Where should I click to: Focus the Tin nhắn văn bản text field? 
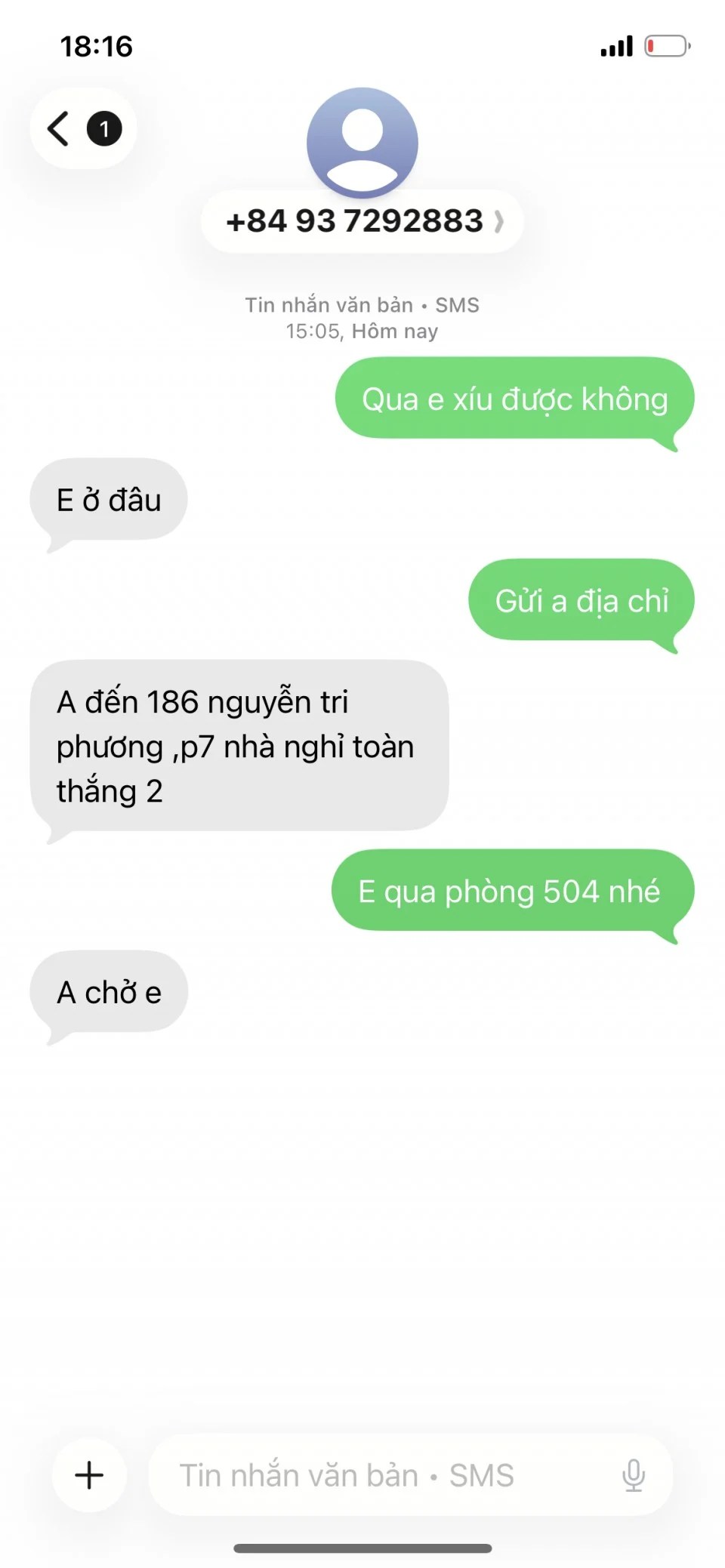[x=378, y=1474]
